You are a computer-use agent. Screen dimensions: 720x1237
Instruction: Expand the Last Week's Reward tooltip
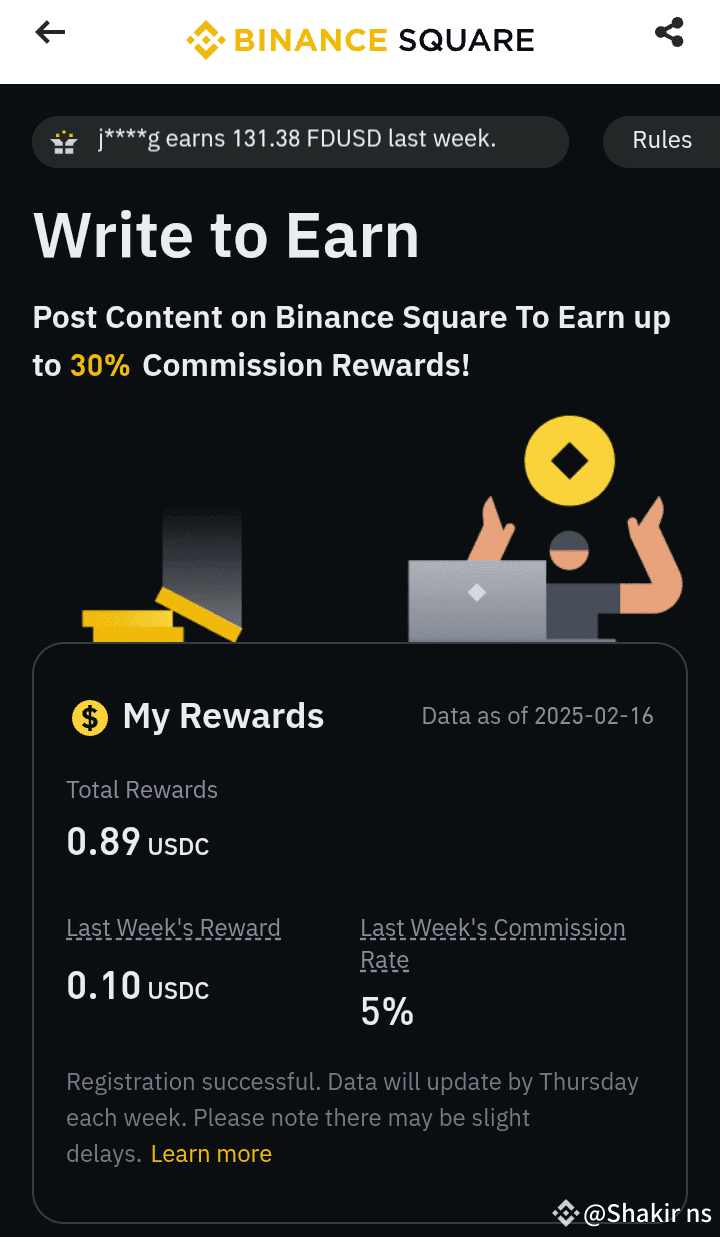pyautogui.click(x=173, y=928)
